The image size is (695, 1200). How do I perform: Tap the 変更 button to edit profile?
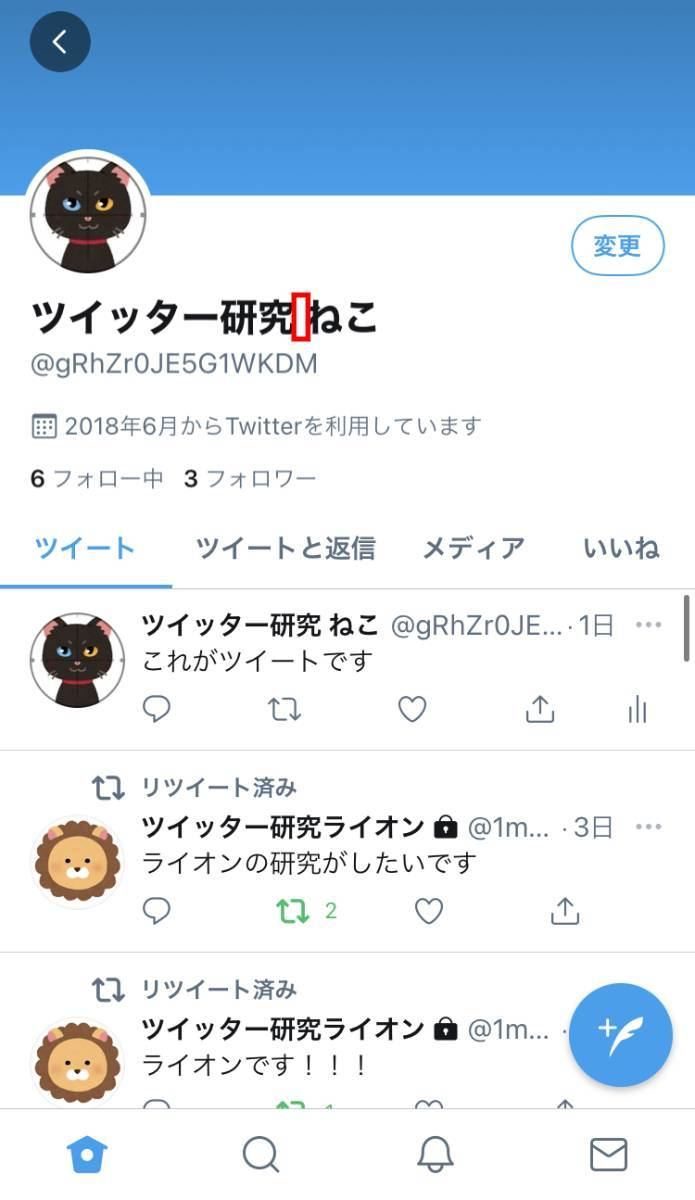click(x=618, y=245)
